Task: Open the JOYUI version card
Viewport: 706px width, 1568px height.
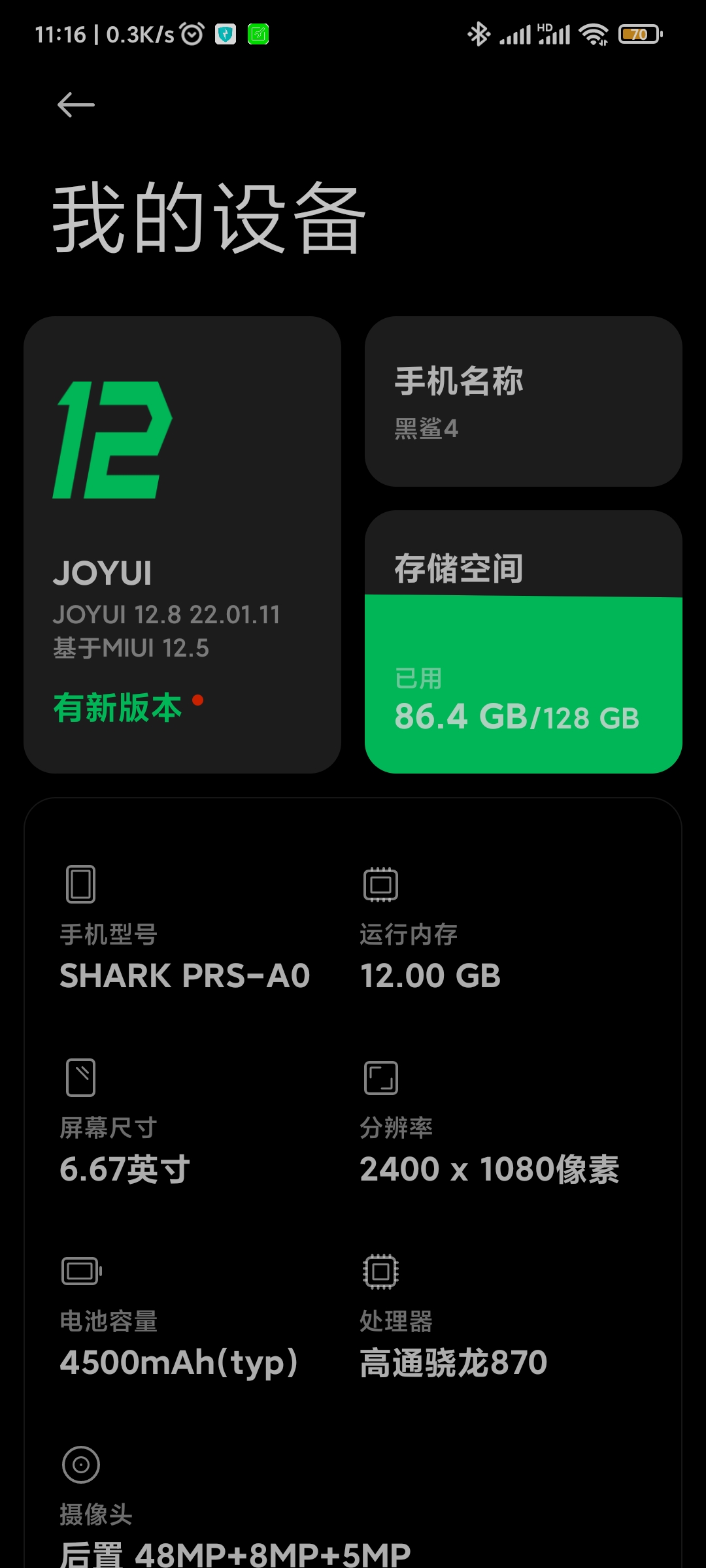Action: [182, 545]
